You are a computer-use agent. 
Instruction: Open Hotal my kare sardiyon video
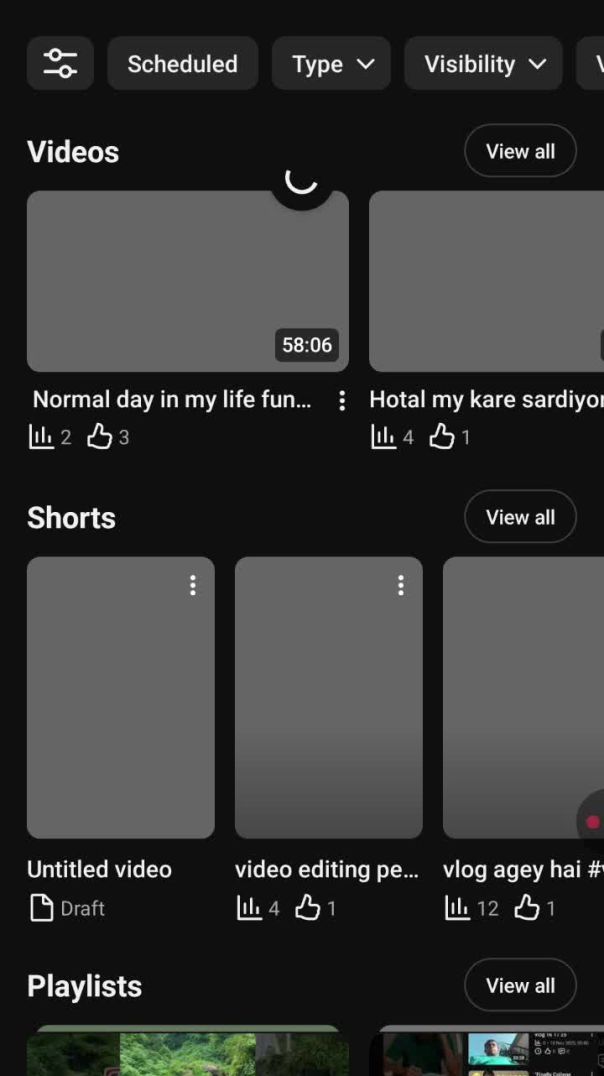[x=486, y=282]
